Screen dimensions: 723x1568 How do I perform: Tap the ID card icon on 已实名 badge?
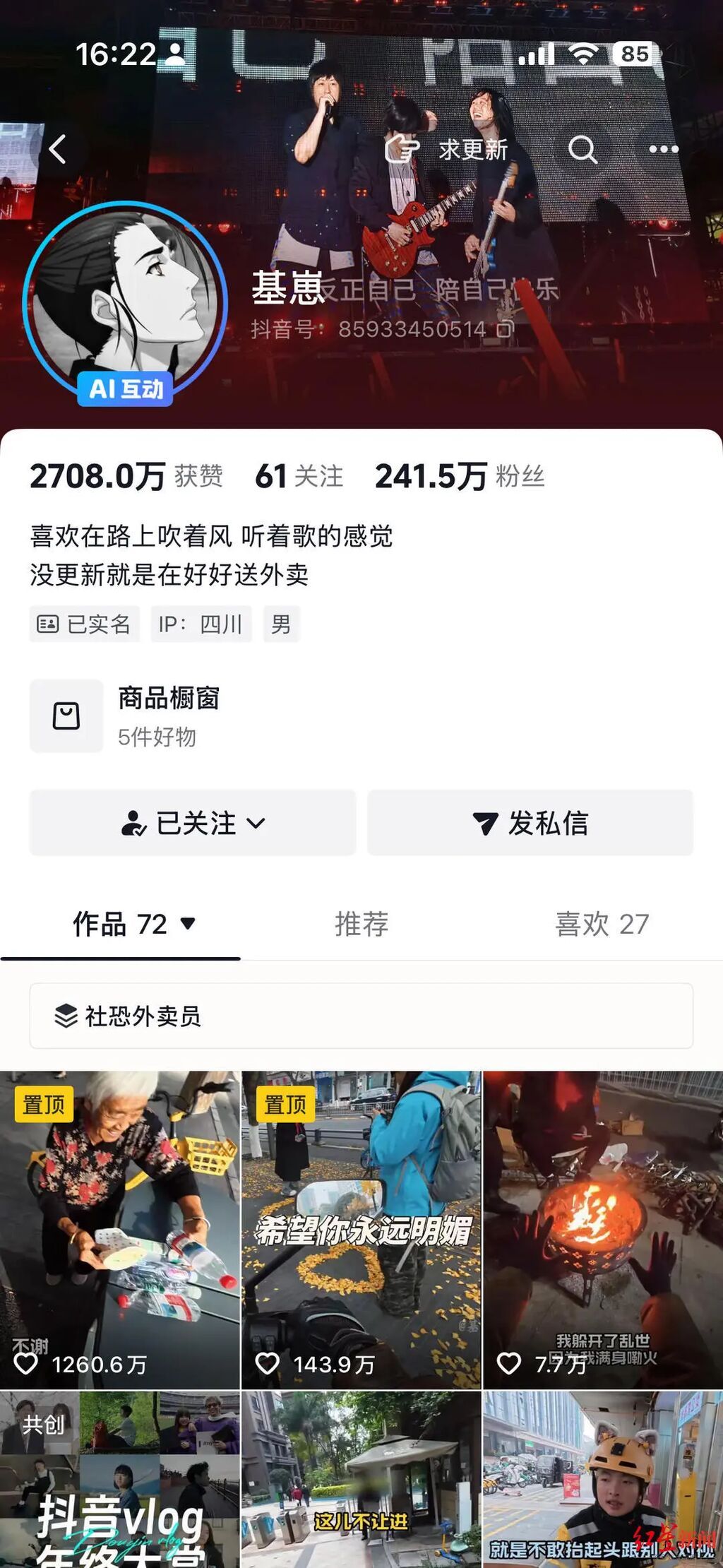[47, 624]
